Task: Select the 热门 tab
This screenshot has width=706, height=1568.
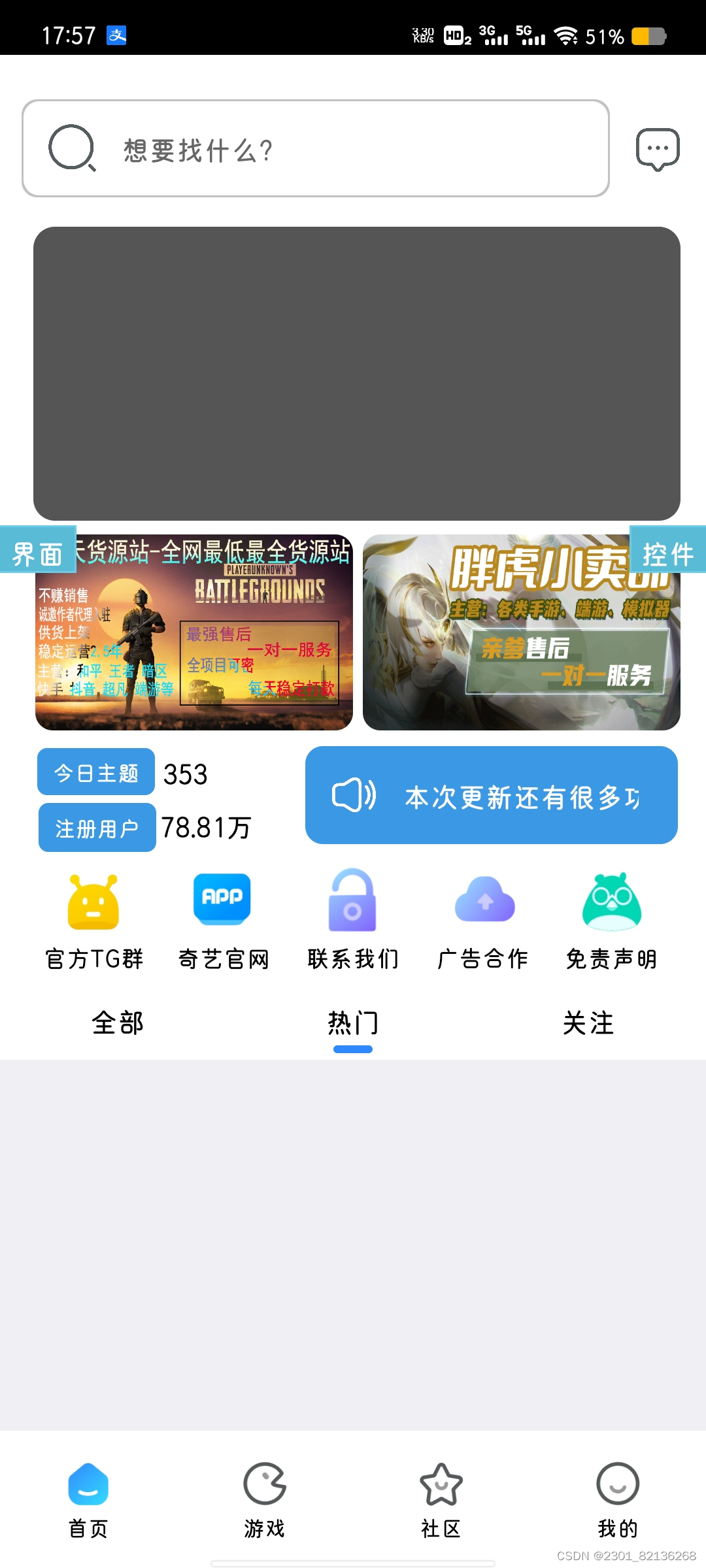Action: pos(353,1023)
